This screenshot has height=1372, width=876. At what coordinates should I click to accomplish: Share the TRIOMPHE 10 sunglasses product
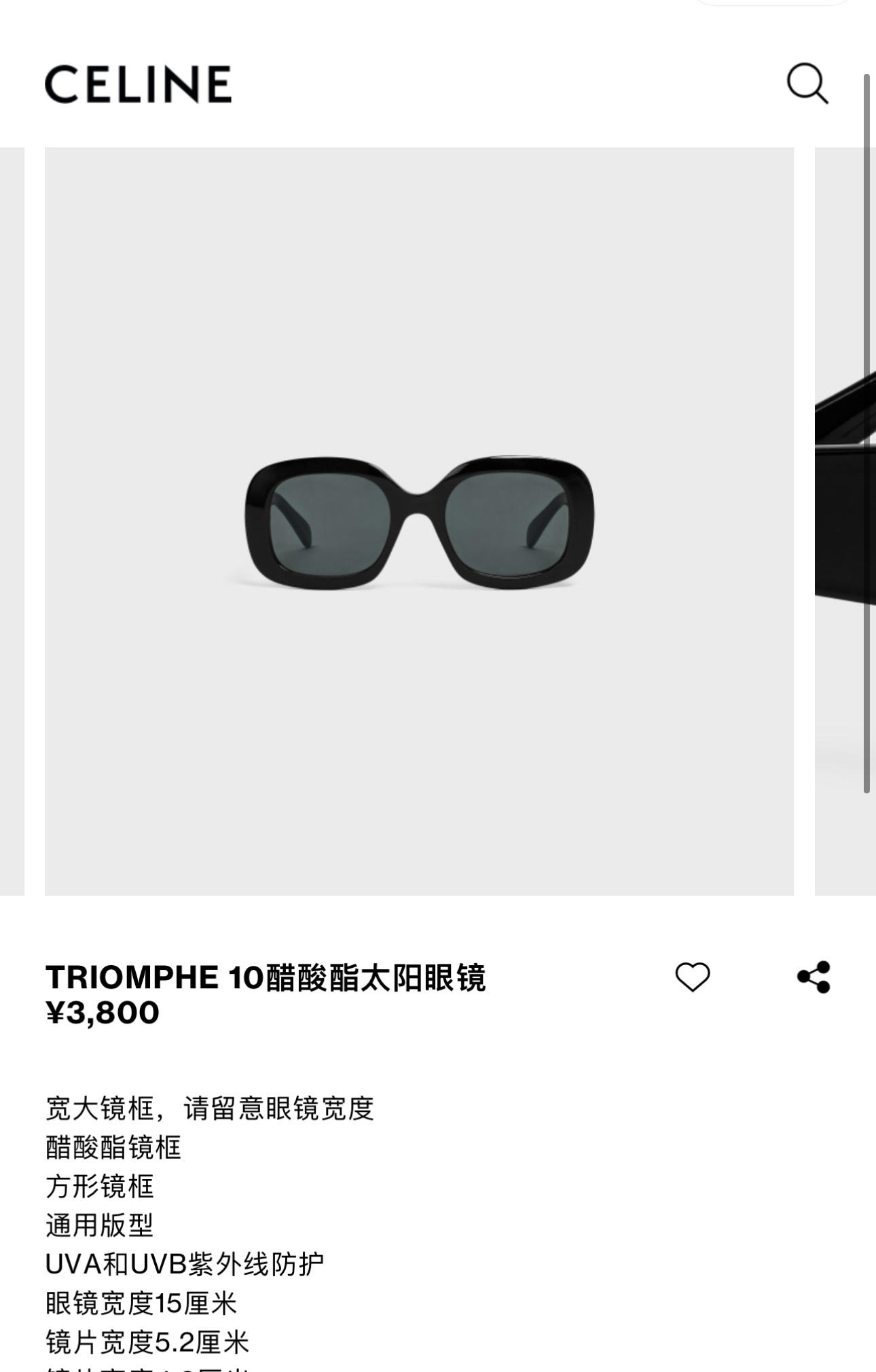pos(814,977)
